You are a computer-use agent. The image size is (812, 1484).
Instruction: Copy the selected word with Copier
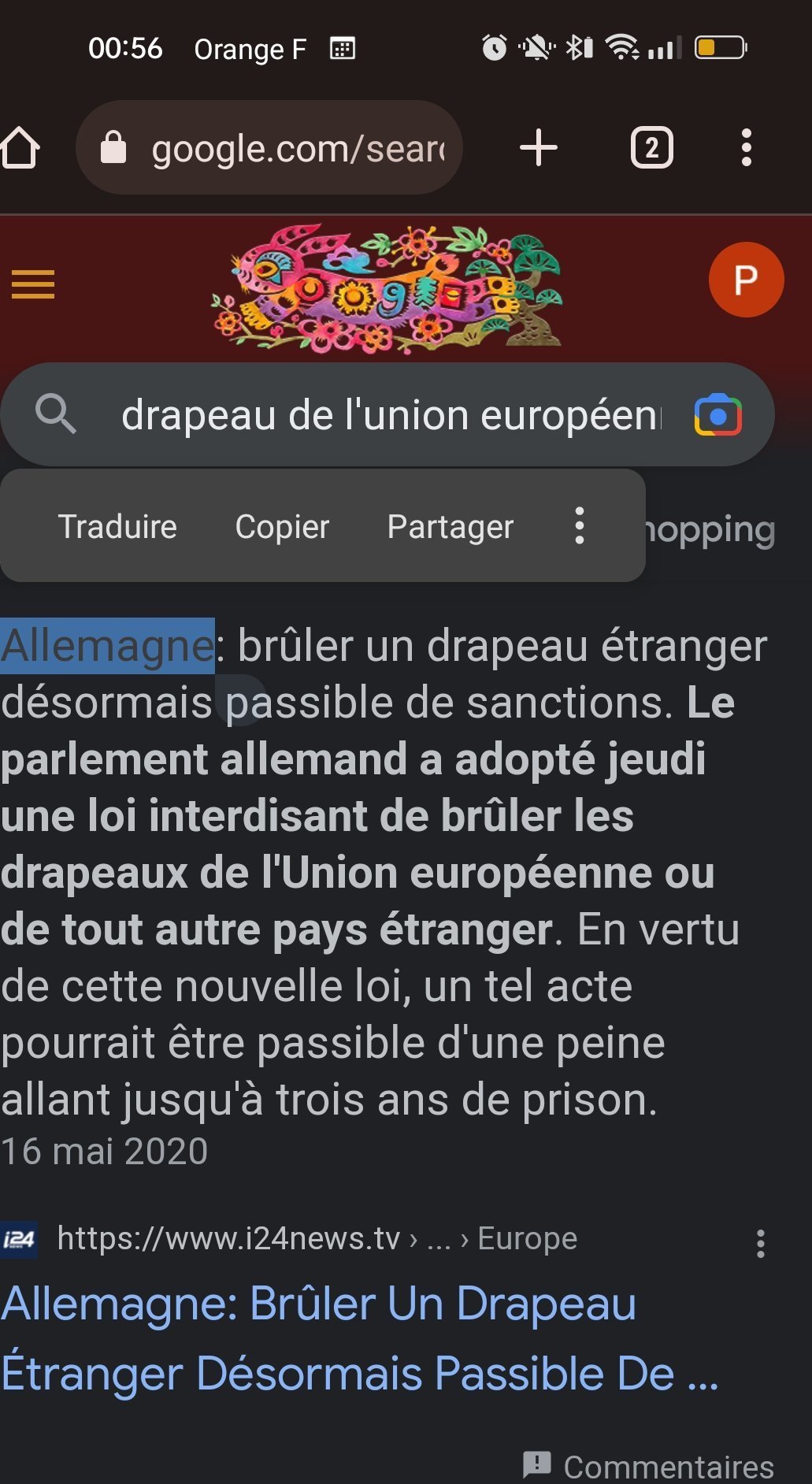pyautogui.click(x=282, y=527)
